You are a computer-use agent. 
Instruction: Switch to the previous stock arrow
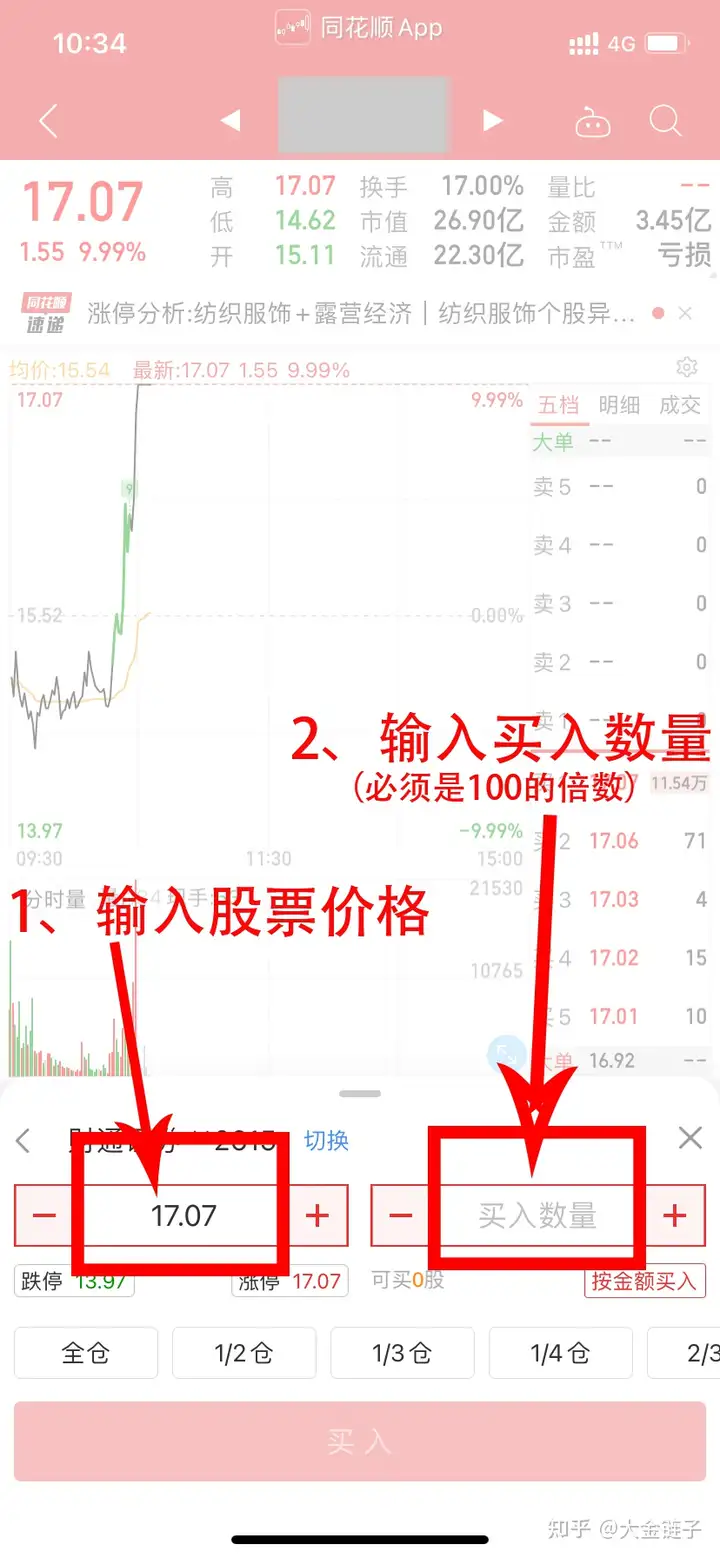pos(231,121)
